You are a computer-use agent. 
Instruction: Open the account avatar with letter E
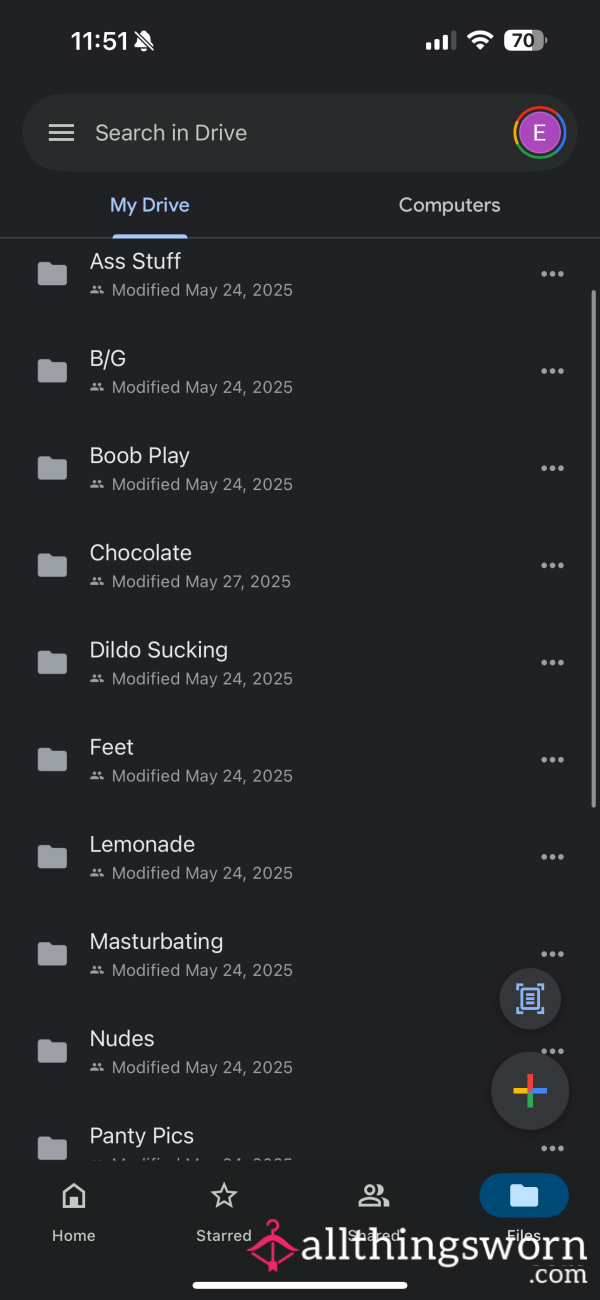(540, 133)
